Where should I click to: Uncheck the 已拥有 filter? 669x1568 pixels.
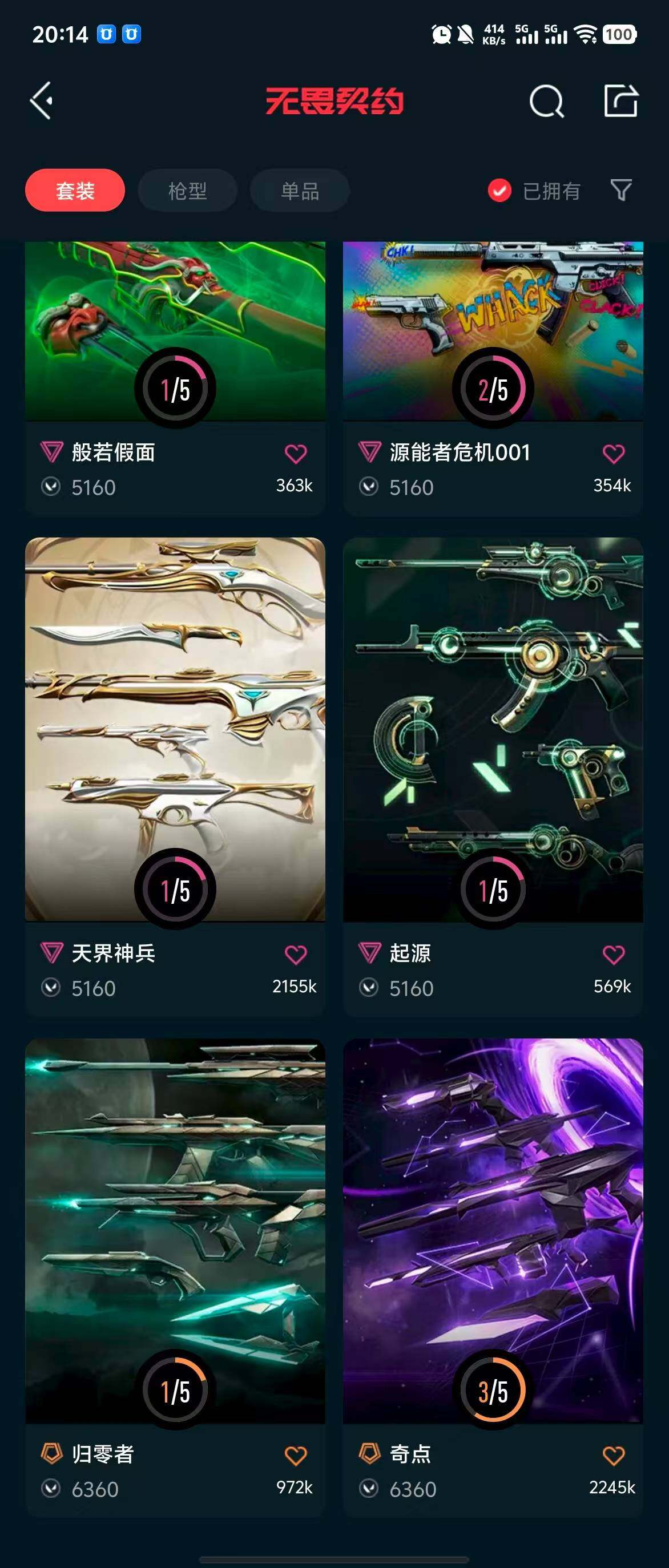tap(499, 191)
